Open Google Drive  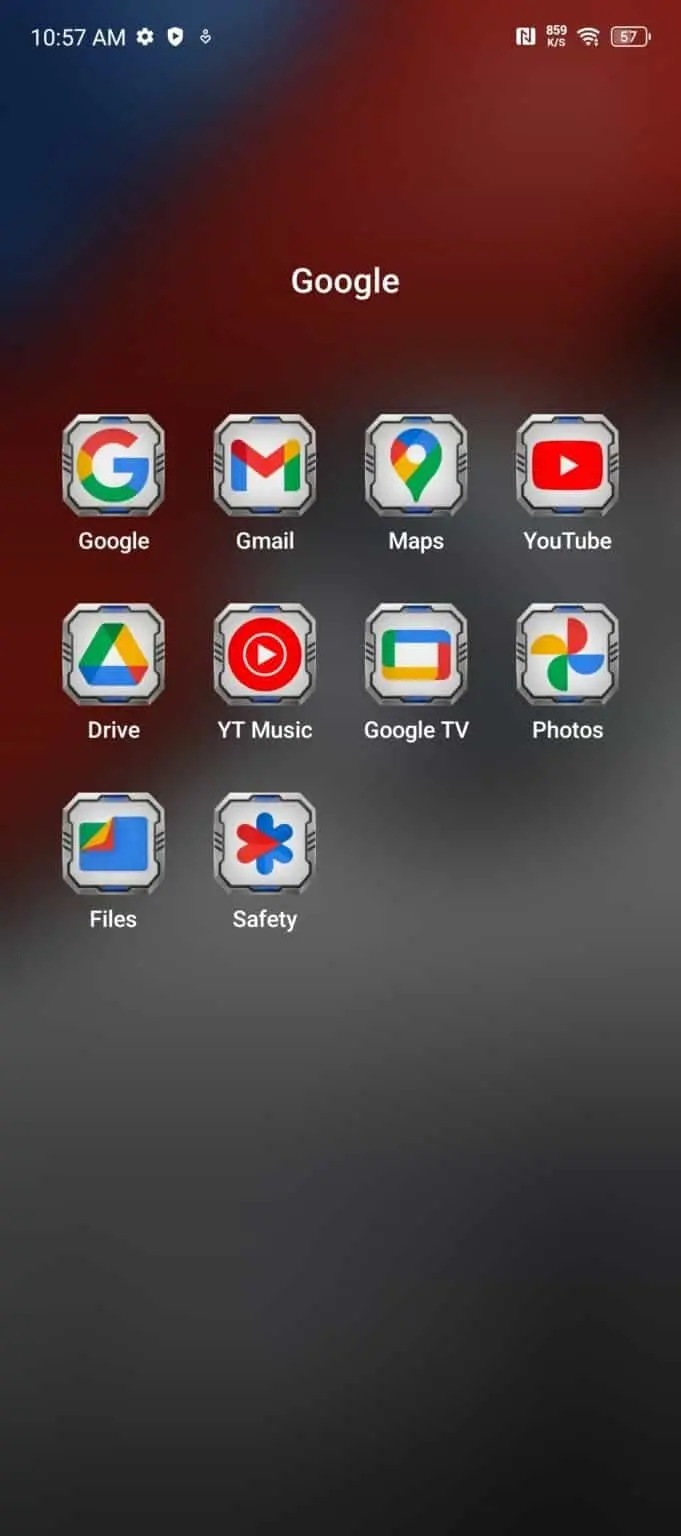tap(113, 655)
